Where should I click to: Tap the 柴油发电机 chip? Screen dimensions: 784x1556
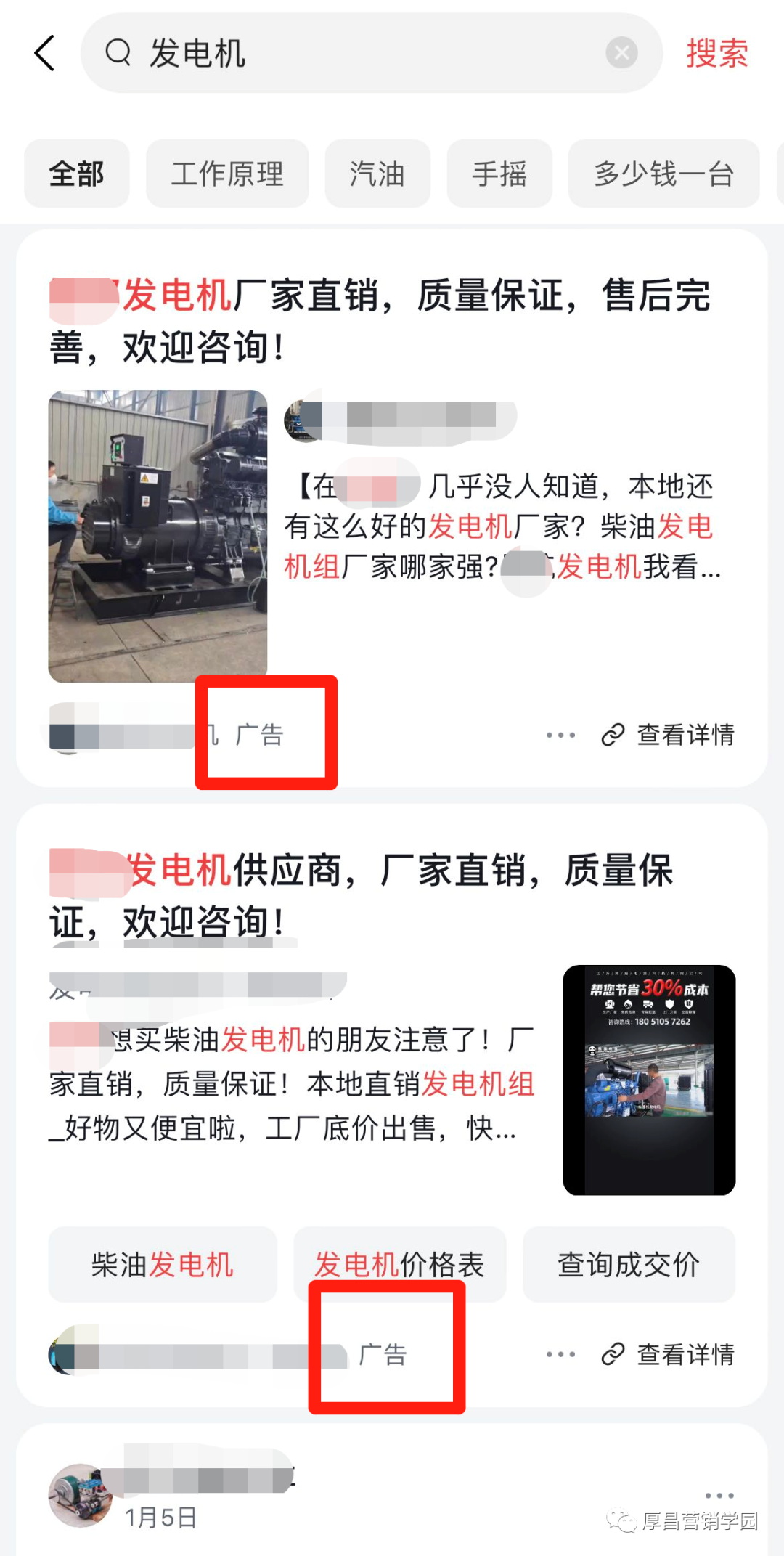[163, 1264]
